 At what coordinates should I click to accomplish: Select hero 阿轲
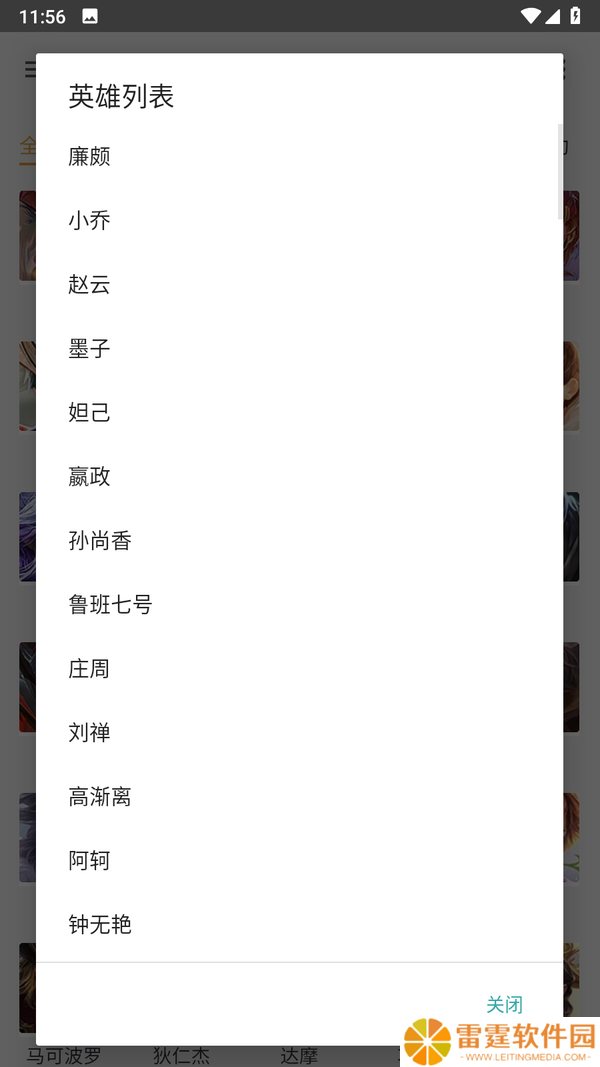tap(299, 860)
